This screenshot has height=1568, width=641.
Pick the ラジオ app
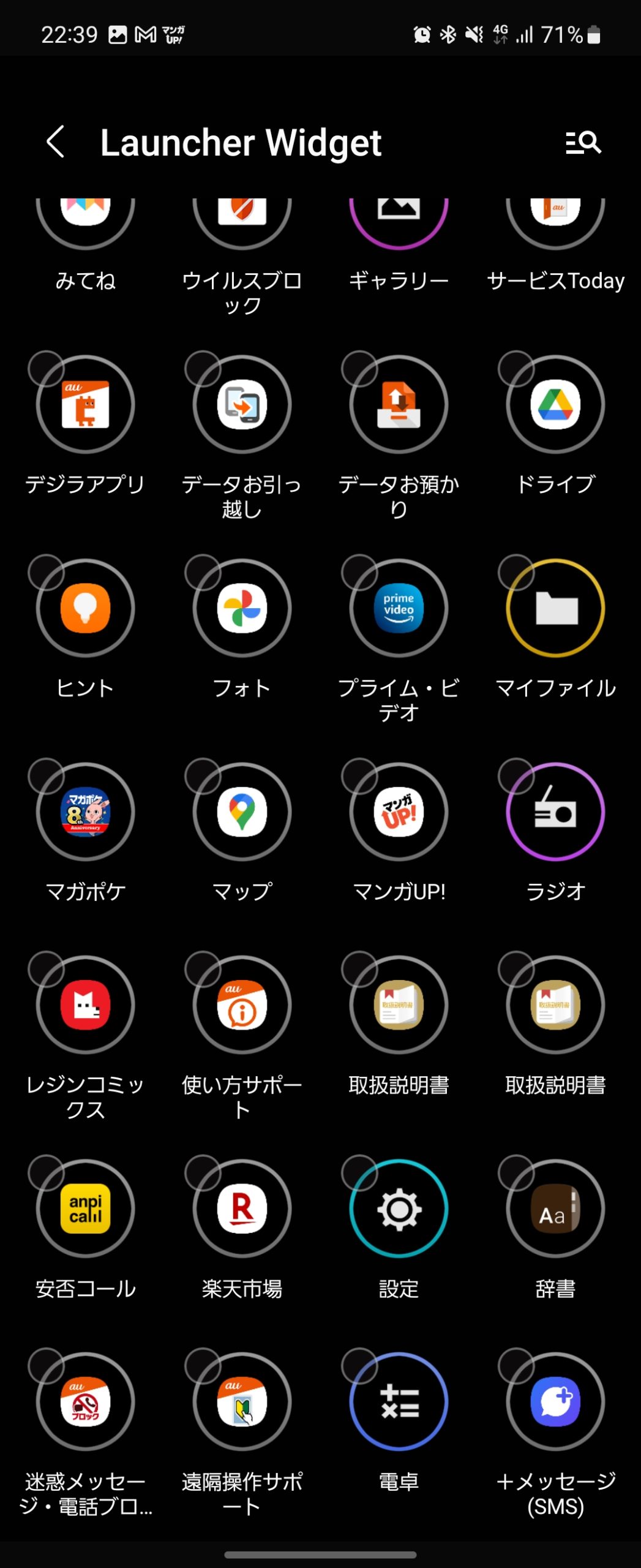[555, 812]
